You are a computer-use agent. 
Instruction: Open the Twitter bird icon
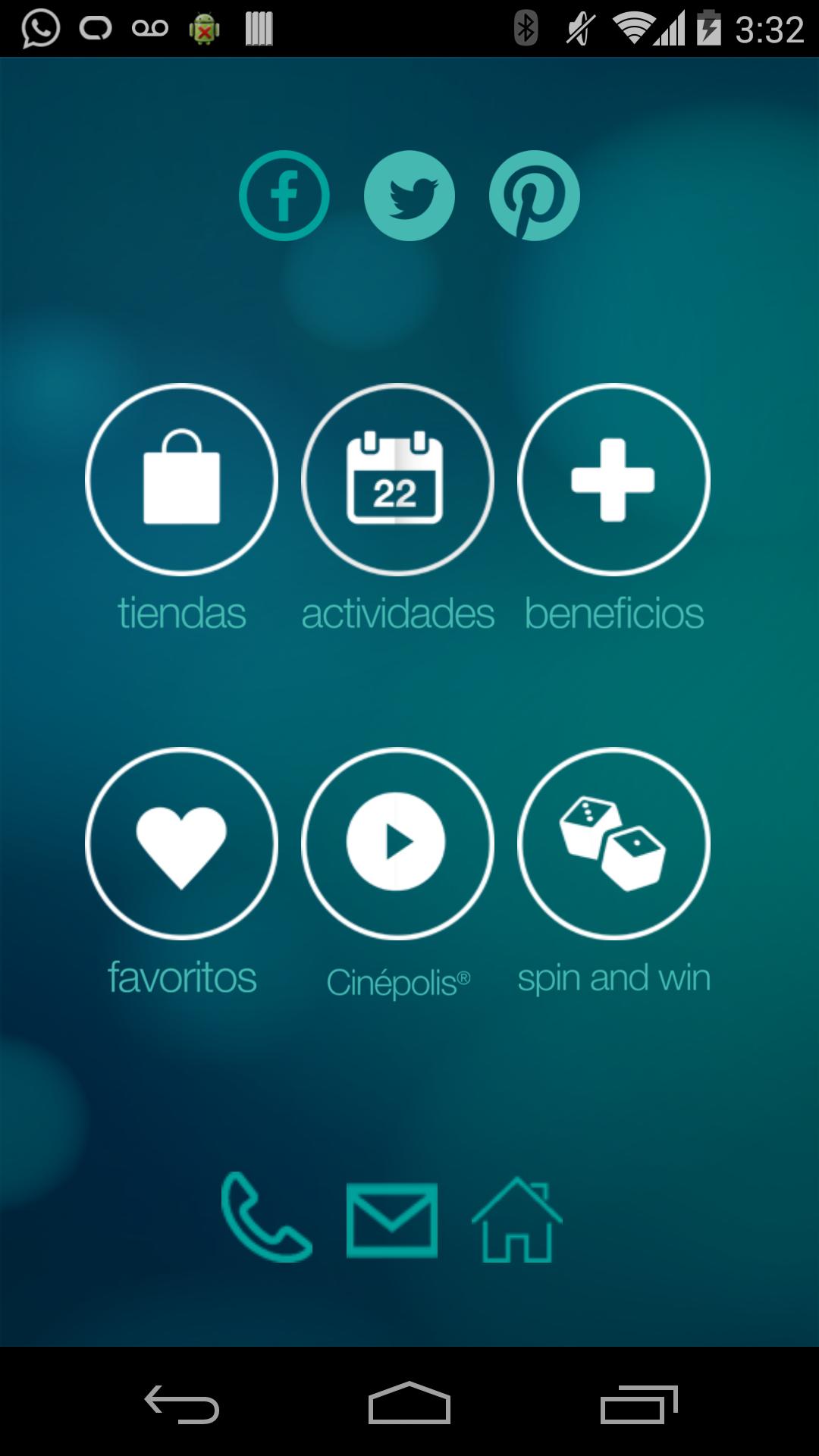click(x=409, y=196)
